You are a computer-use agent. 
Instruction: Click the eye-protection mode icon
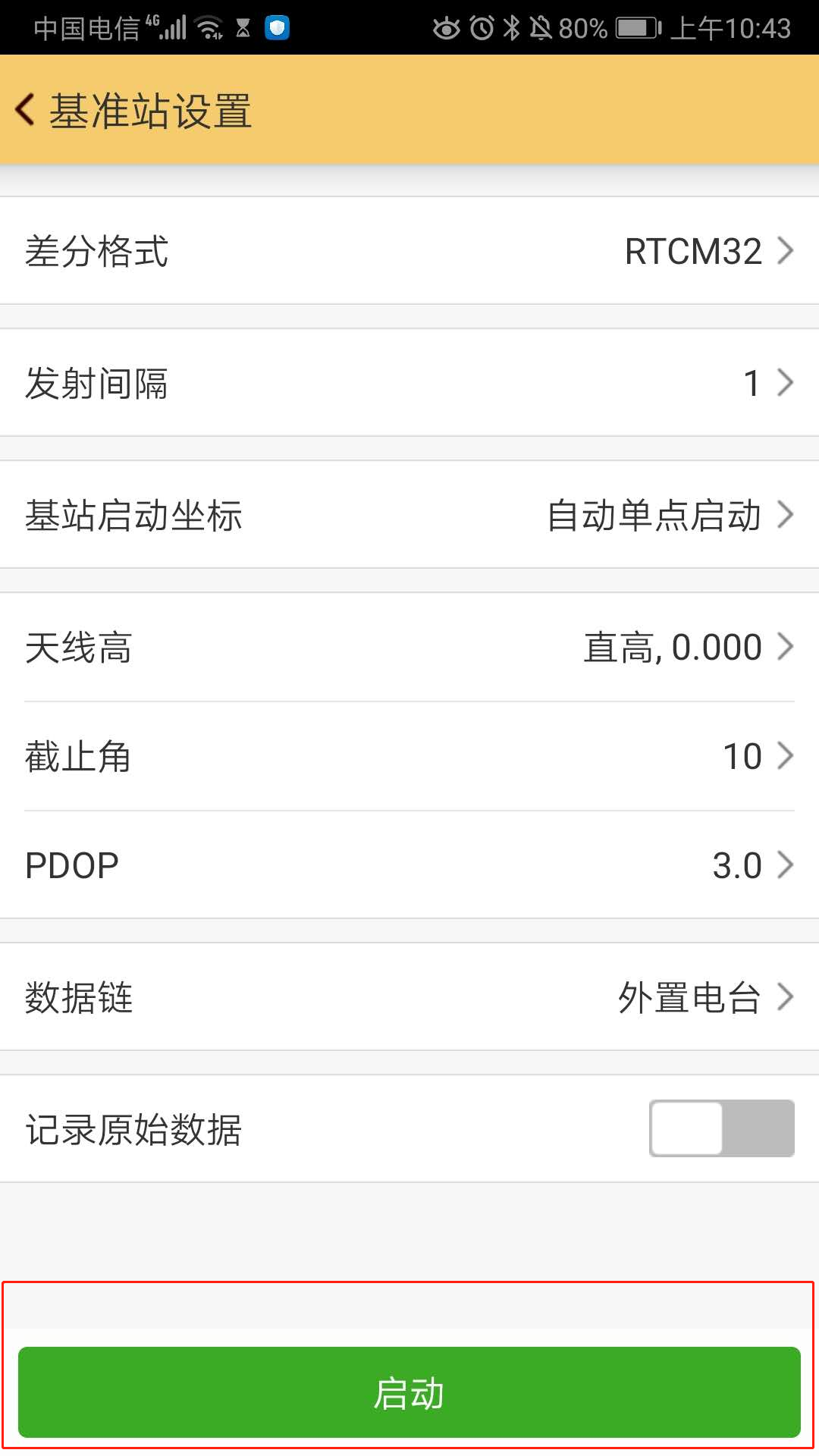pyautogui.click(x=445, y=27)
